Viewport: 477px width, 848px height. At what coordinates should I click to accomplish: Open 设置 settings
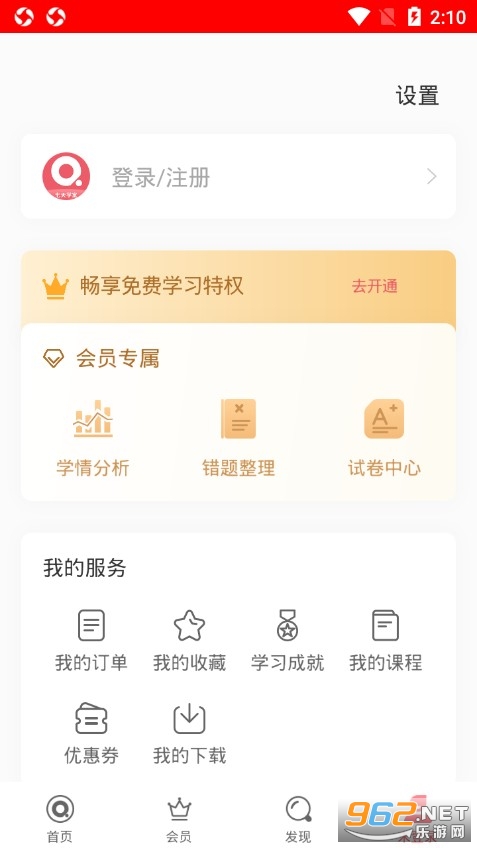point(417,96)
